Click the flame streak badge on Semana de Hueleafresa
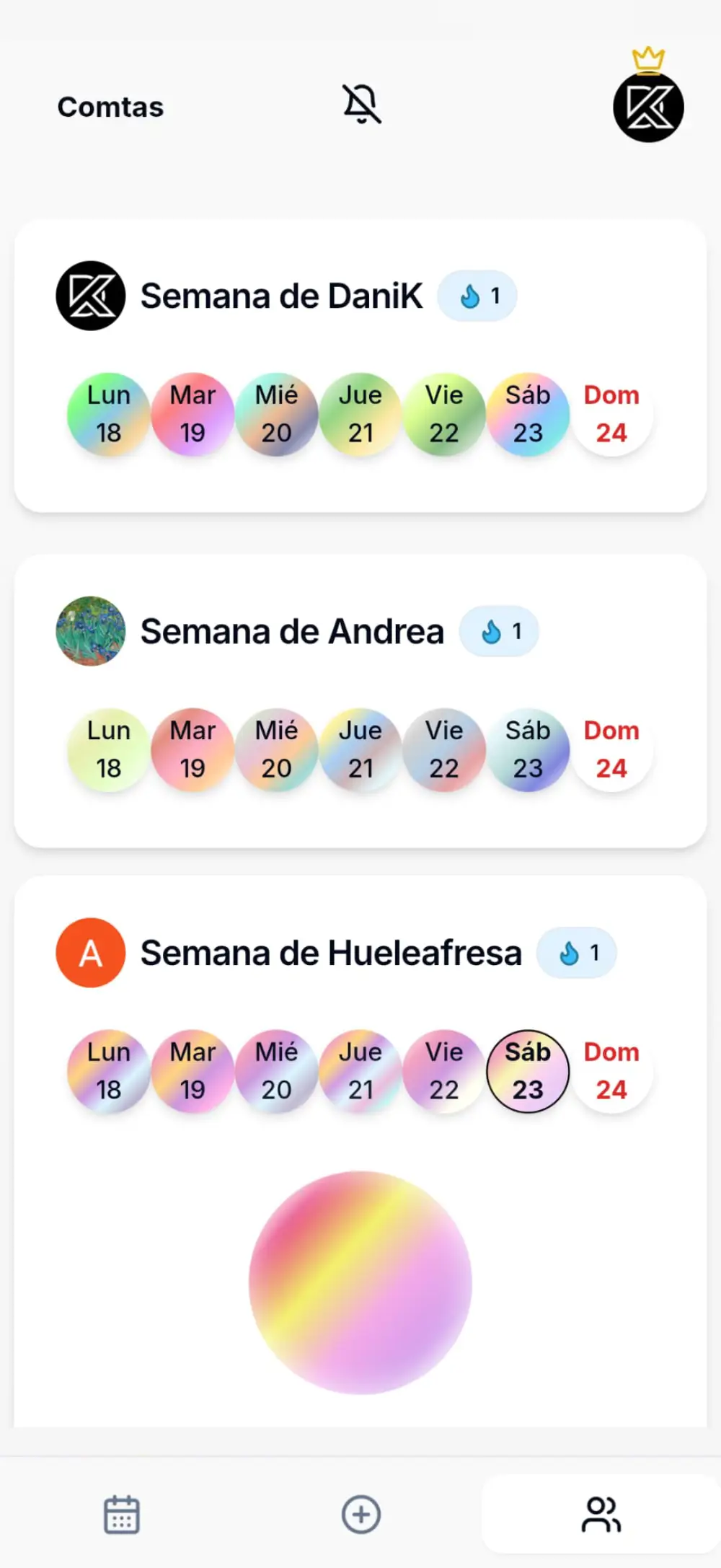The width and height of the screenshot is (721, 1568). pyautogui.click(x=576, y=952)
